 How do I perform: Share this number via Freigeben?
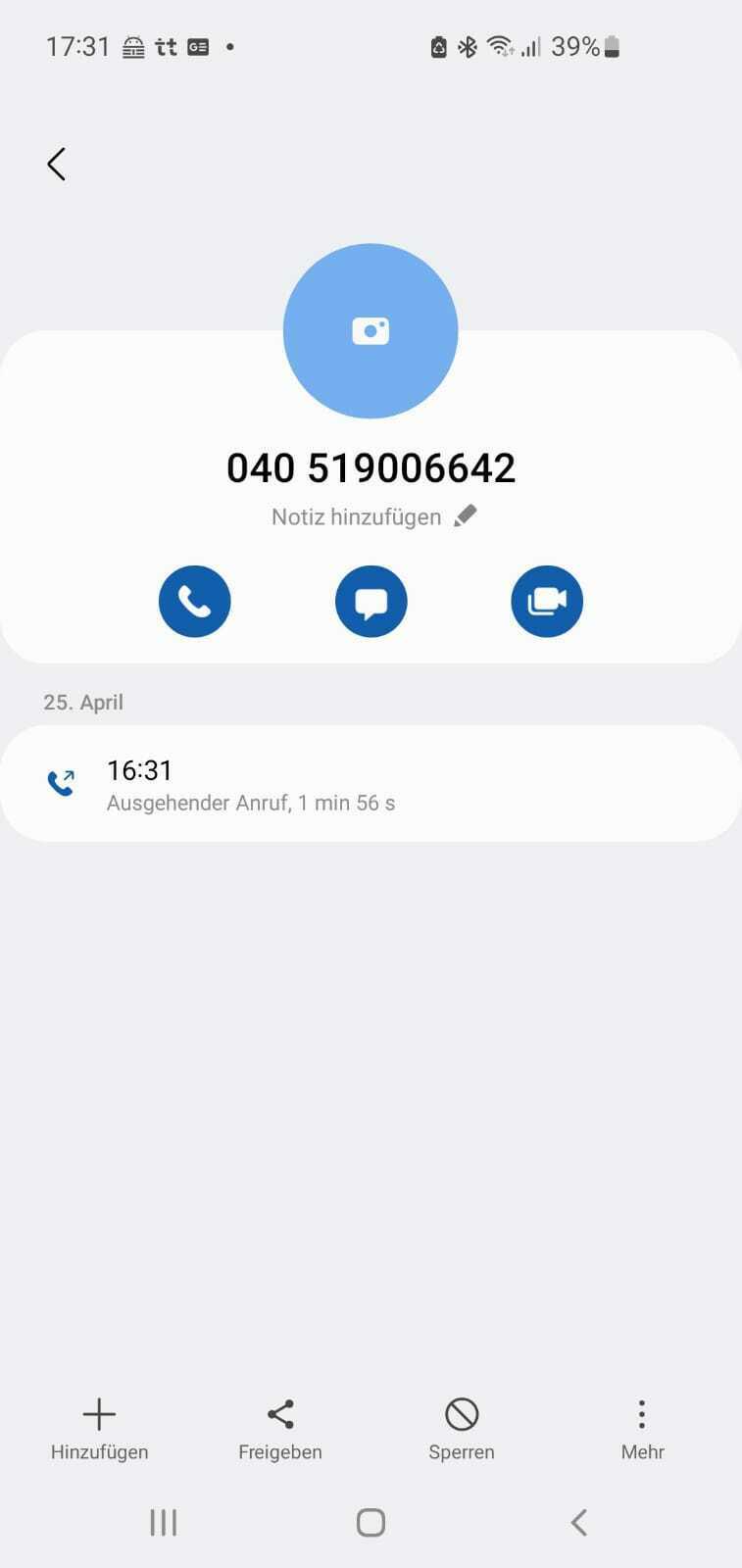click(x=280, y=1429)
